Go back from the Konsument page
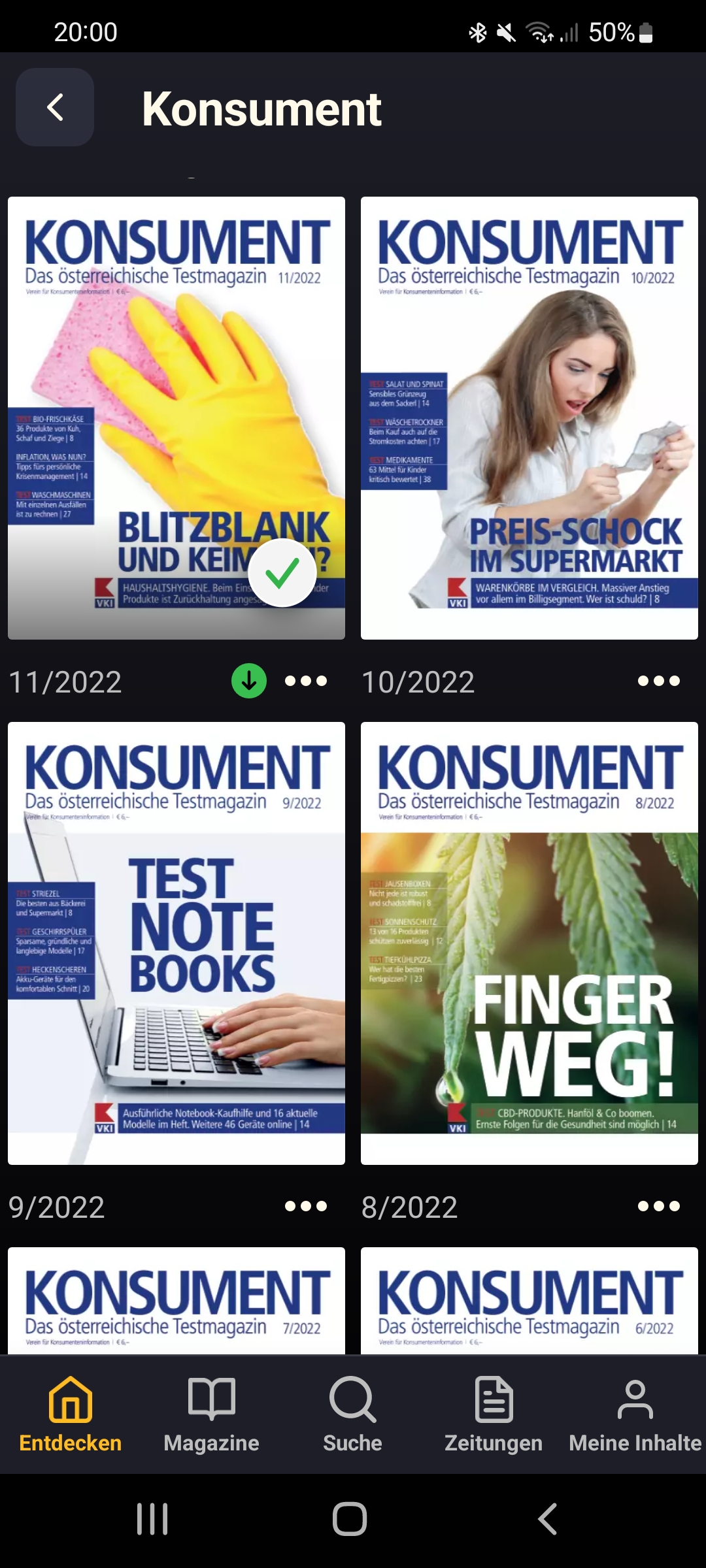 click(55, 107)
